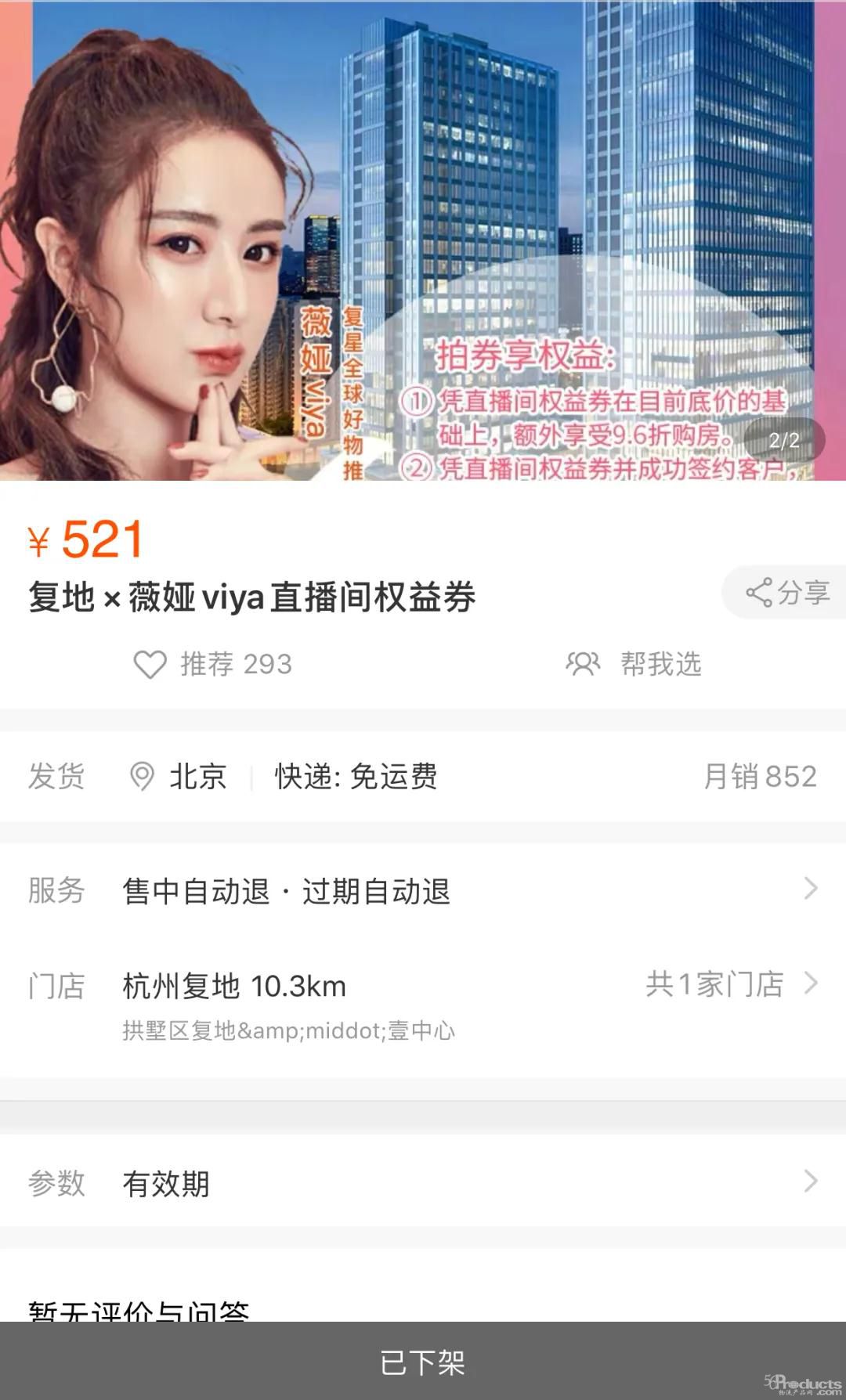Expand the 服务 service policy details
This screenshot has height=1400, width=846.
pos(423,890)
